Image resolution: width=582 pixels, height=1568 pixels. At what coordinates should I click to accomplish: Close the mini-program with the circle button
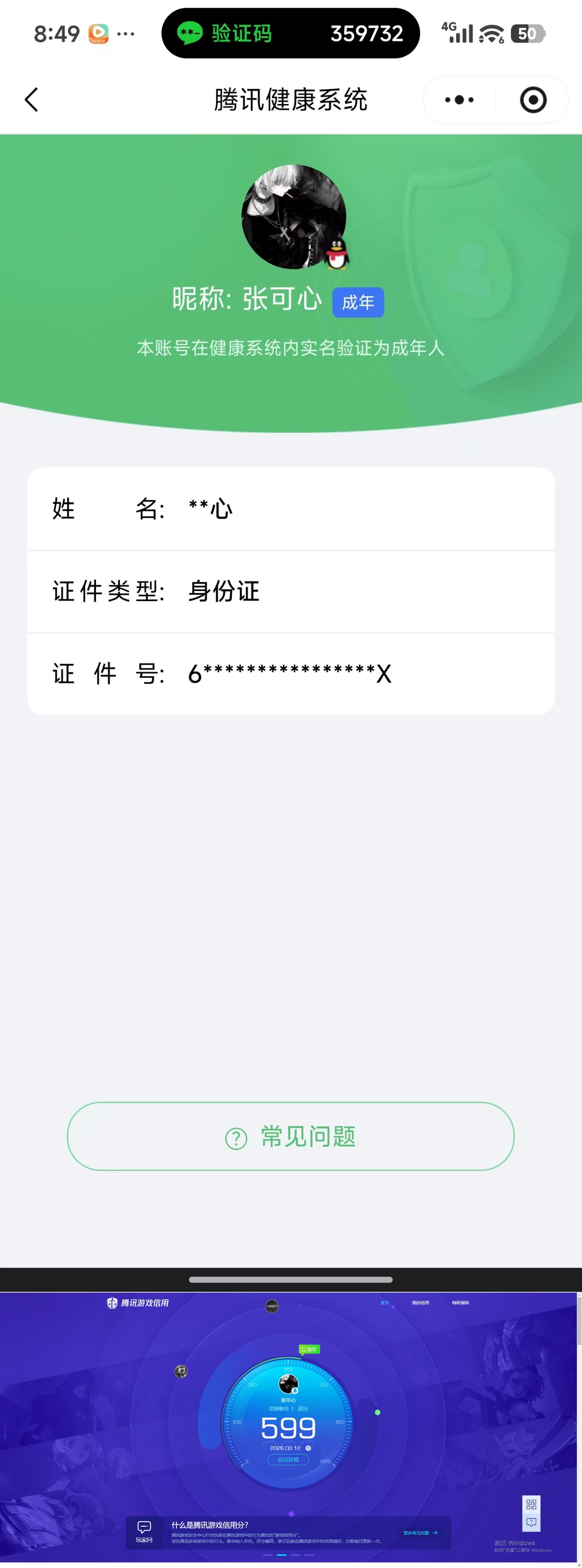pos(532,100)
